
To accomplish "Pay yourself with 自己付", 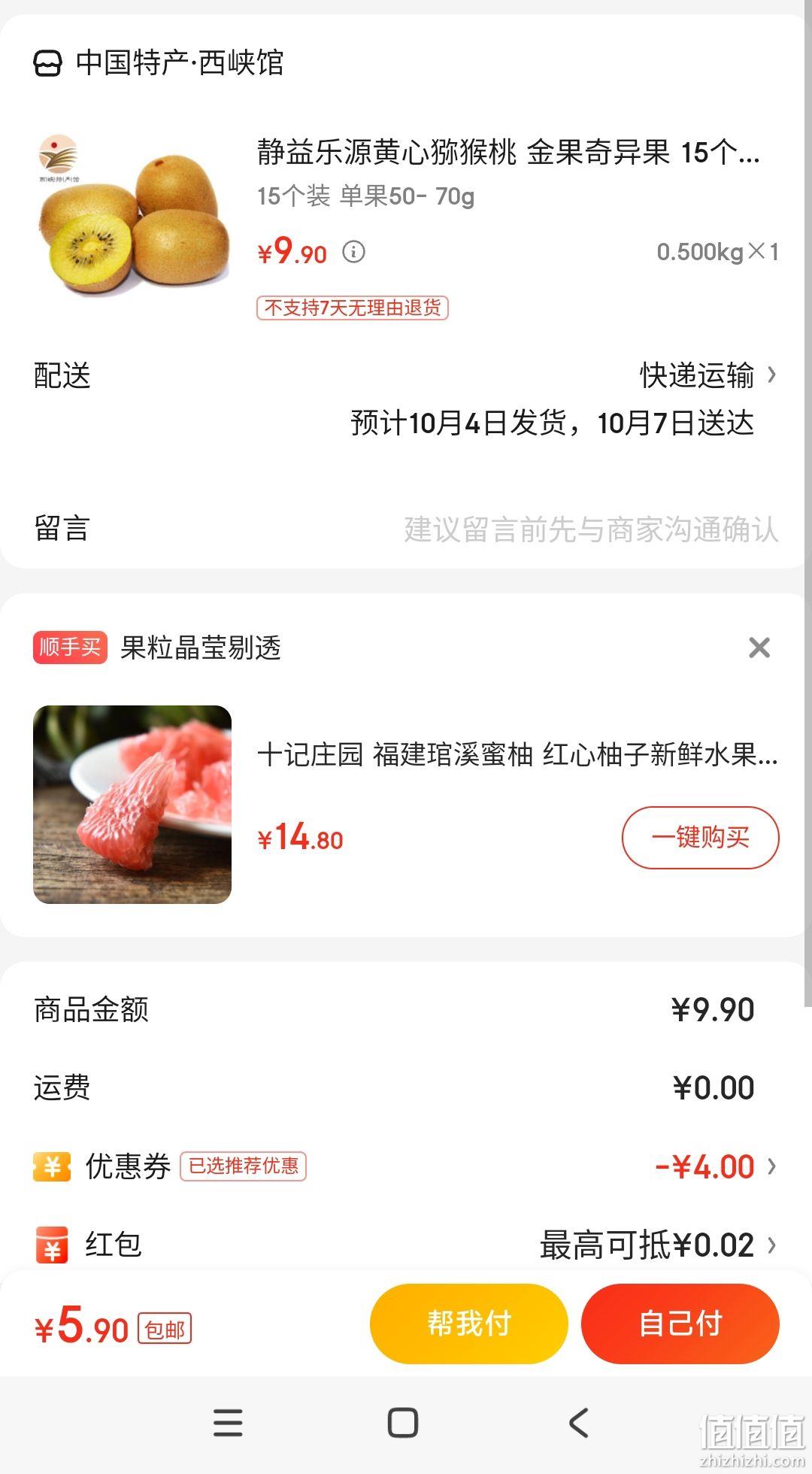I will click(x=680, y=1324).
